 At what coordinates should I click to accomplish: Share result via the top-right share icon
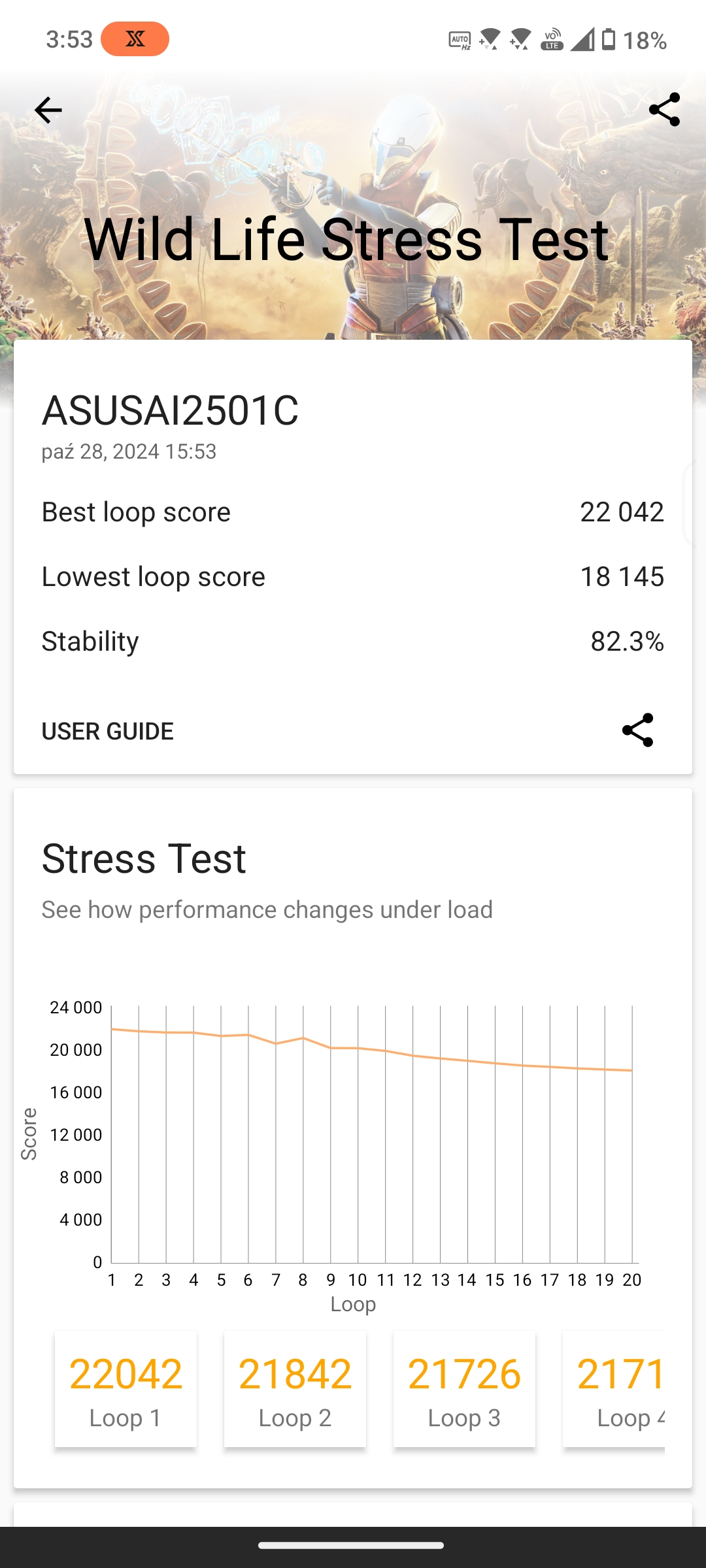click(x=664, y=109)
